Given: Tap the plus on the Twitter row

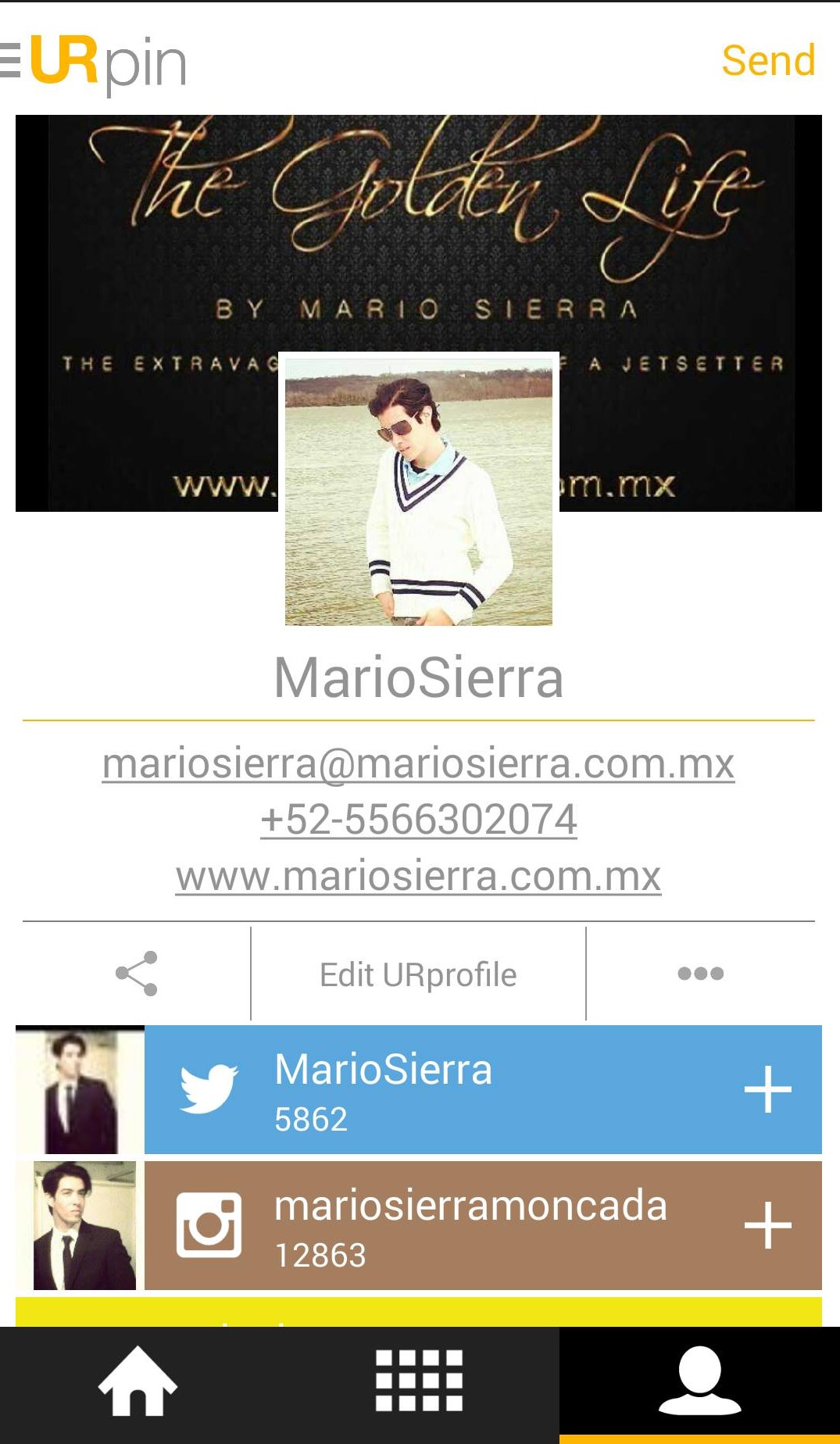Looking at the screenshot, I should tap(767, 1089).
